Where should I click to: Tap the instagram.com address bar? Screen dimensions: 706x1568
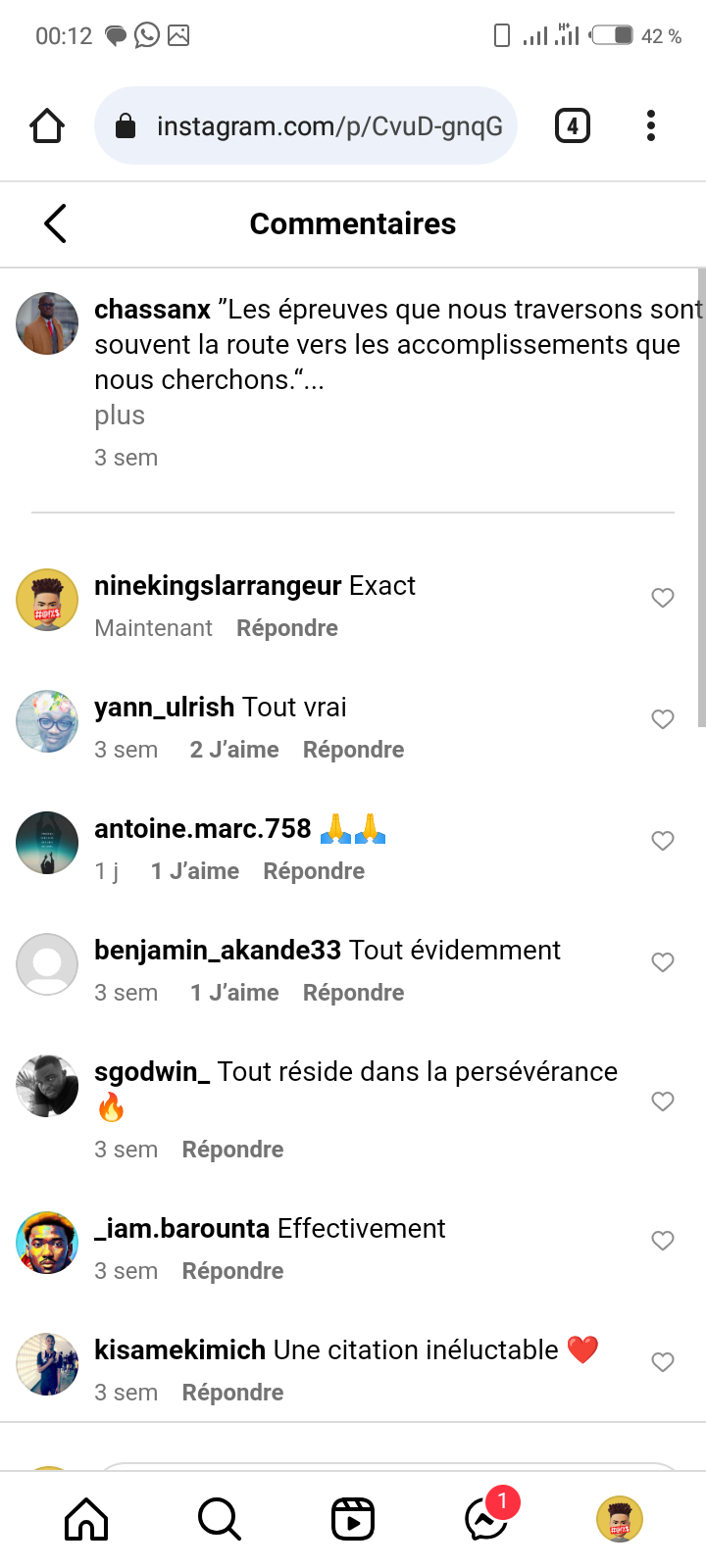point(306,125)
